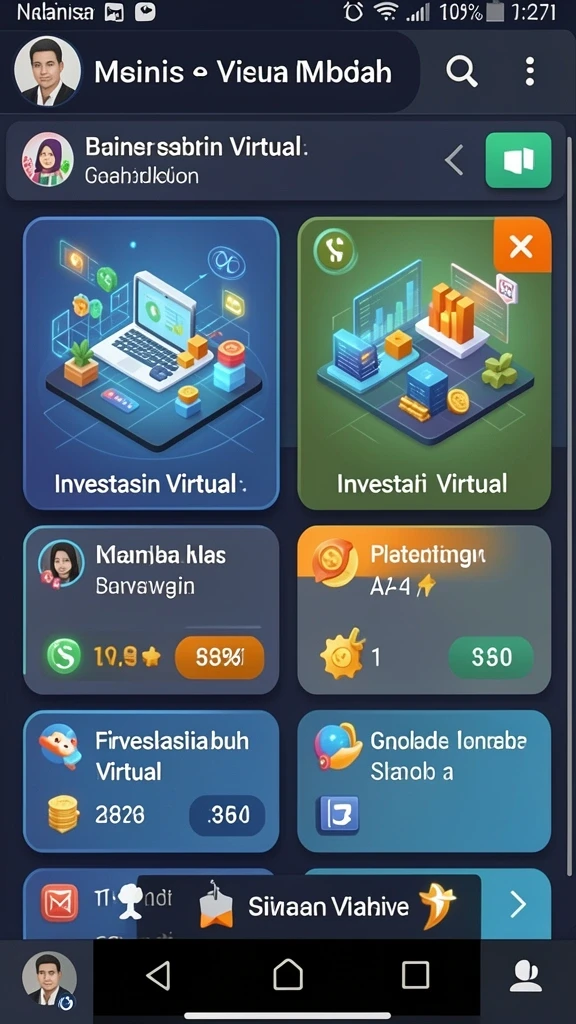Viewport: 576px width, 1024px height.
Task: Open the Gnolade lonaba card
Action: tap(424, 781)
